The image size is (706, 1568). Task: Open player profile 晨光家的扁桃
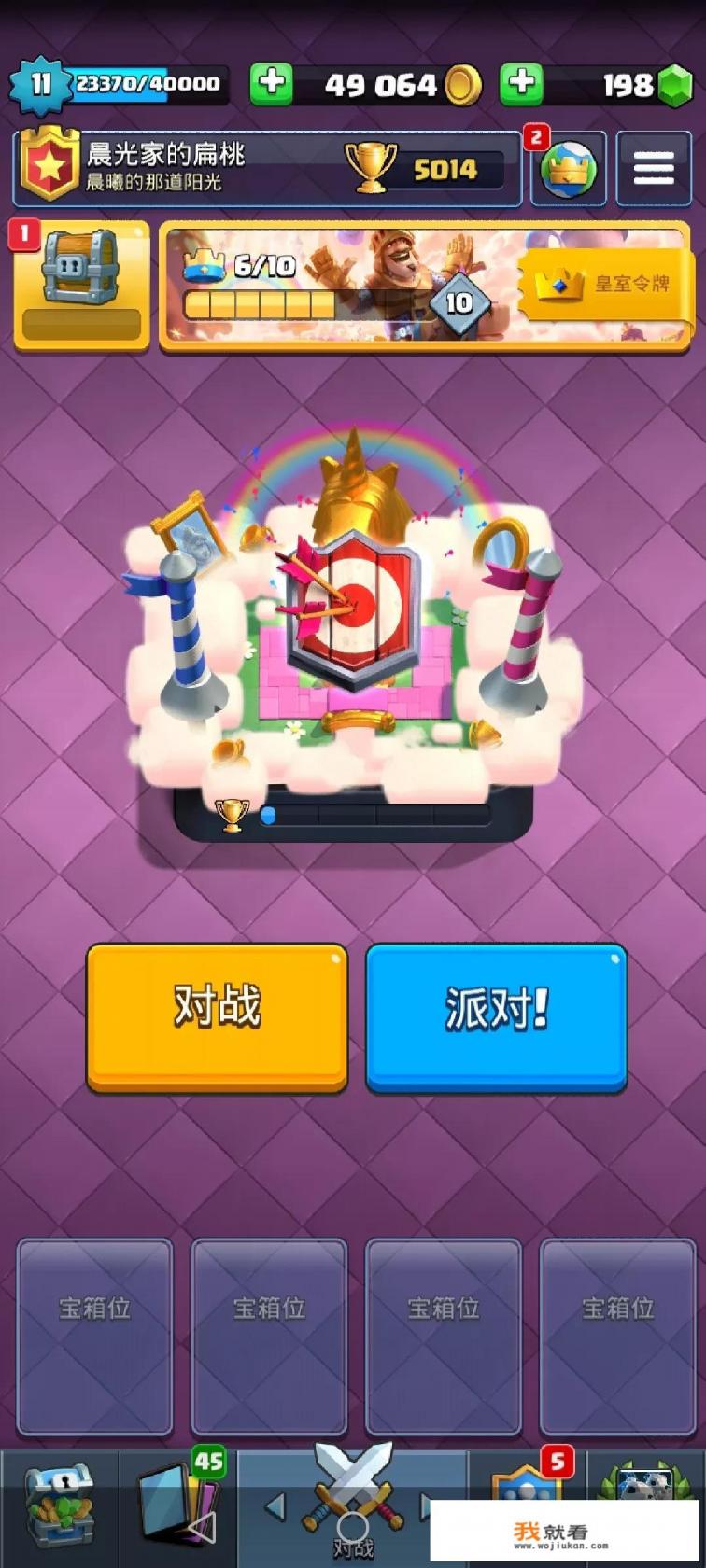267,168
